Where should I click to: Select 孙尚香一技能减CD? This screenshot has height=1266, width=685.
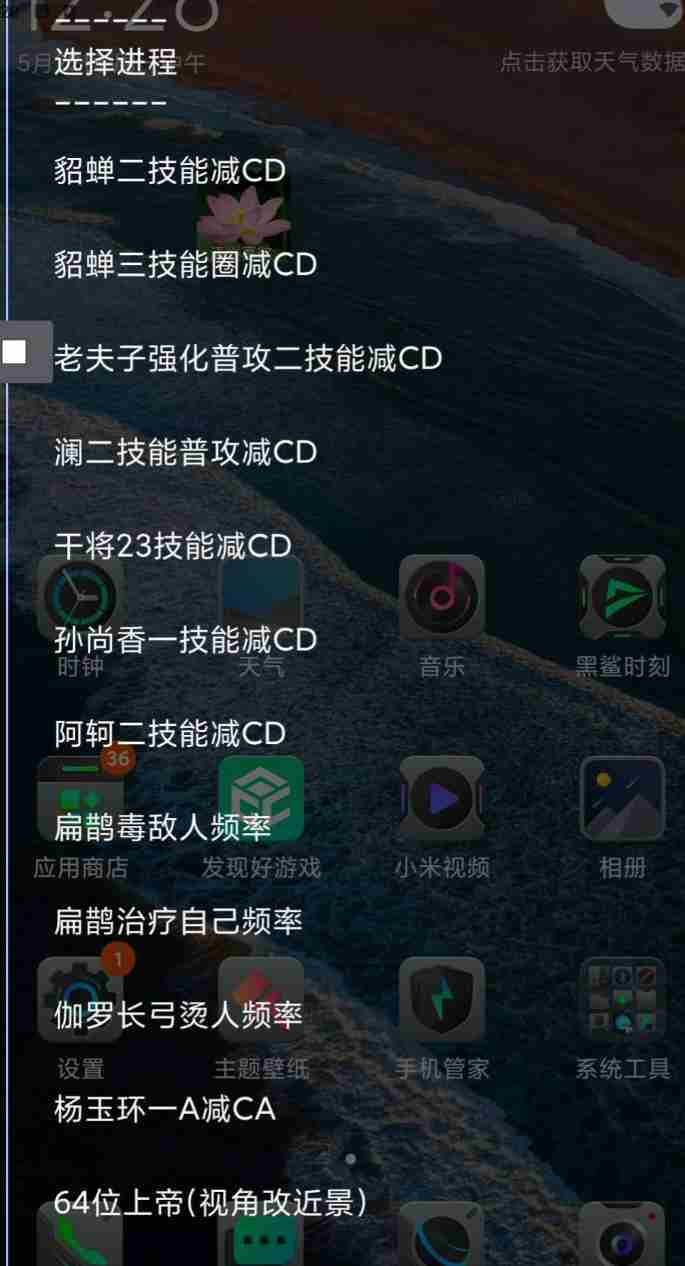185,639
